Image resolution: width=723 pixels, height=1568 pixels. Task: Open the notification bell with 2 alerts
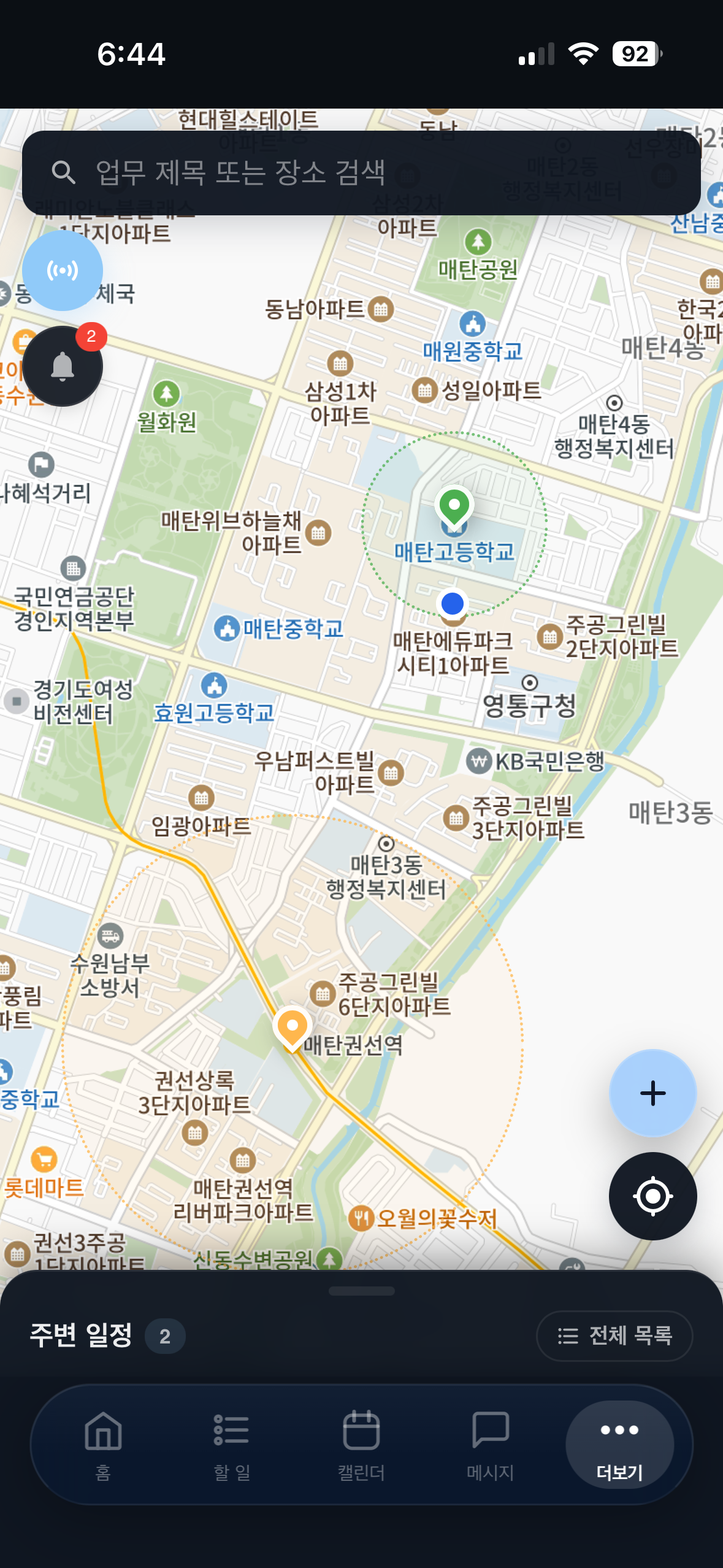(x=64, y=366)
